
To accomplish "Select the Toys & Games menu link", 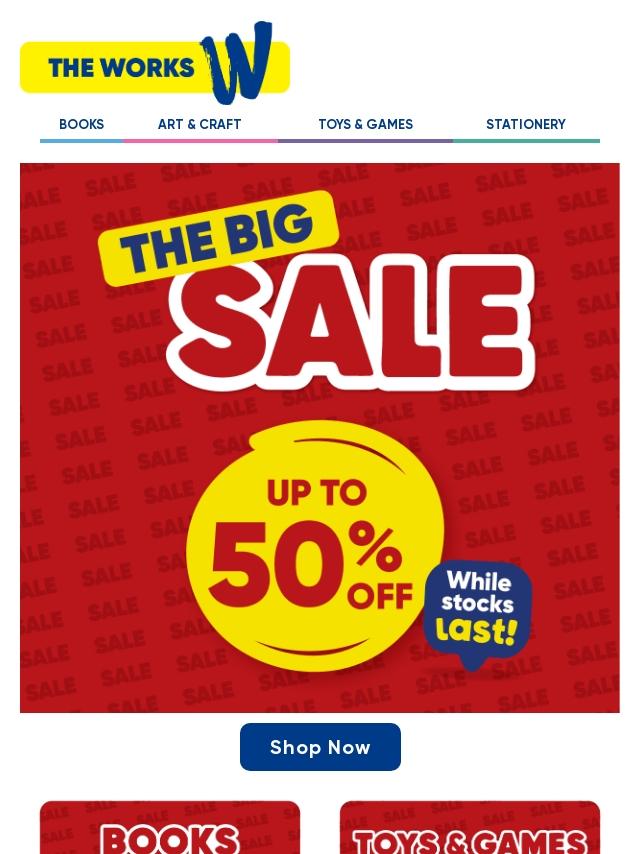I will pos(365,124).
